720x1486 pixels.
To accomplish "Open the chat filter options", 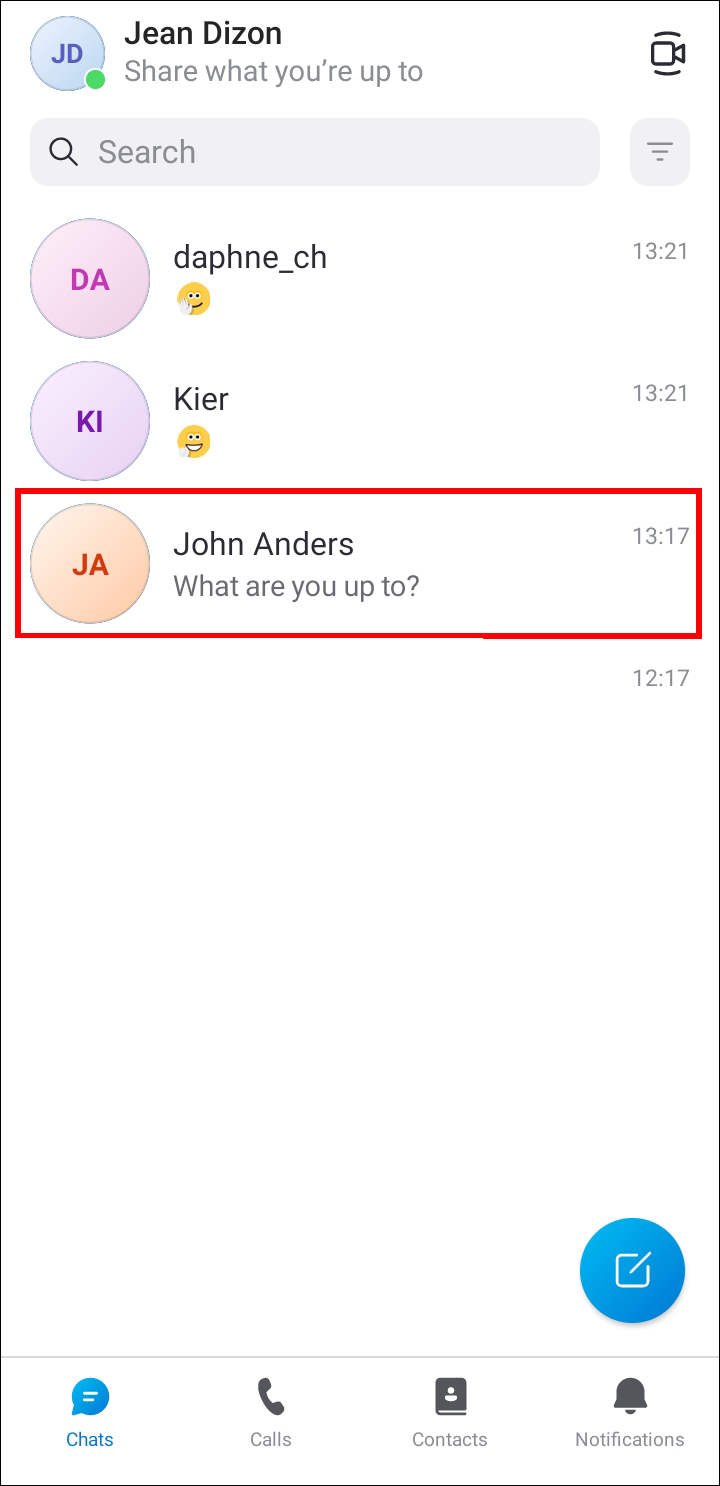I will pyautogui.click(x=659, y=152).
